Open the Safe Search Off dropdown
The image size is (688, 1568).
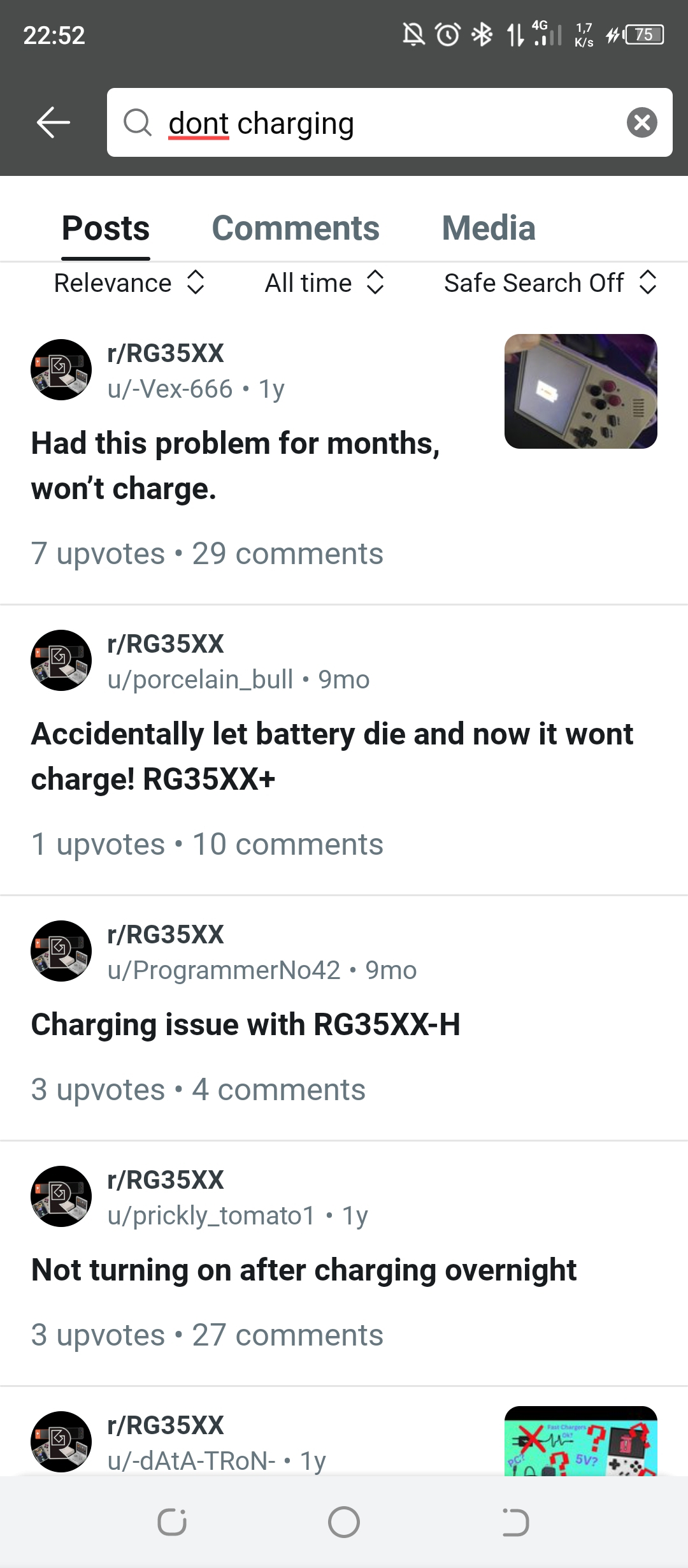pyautogui.click(x=550, y=282)
